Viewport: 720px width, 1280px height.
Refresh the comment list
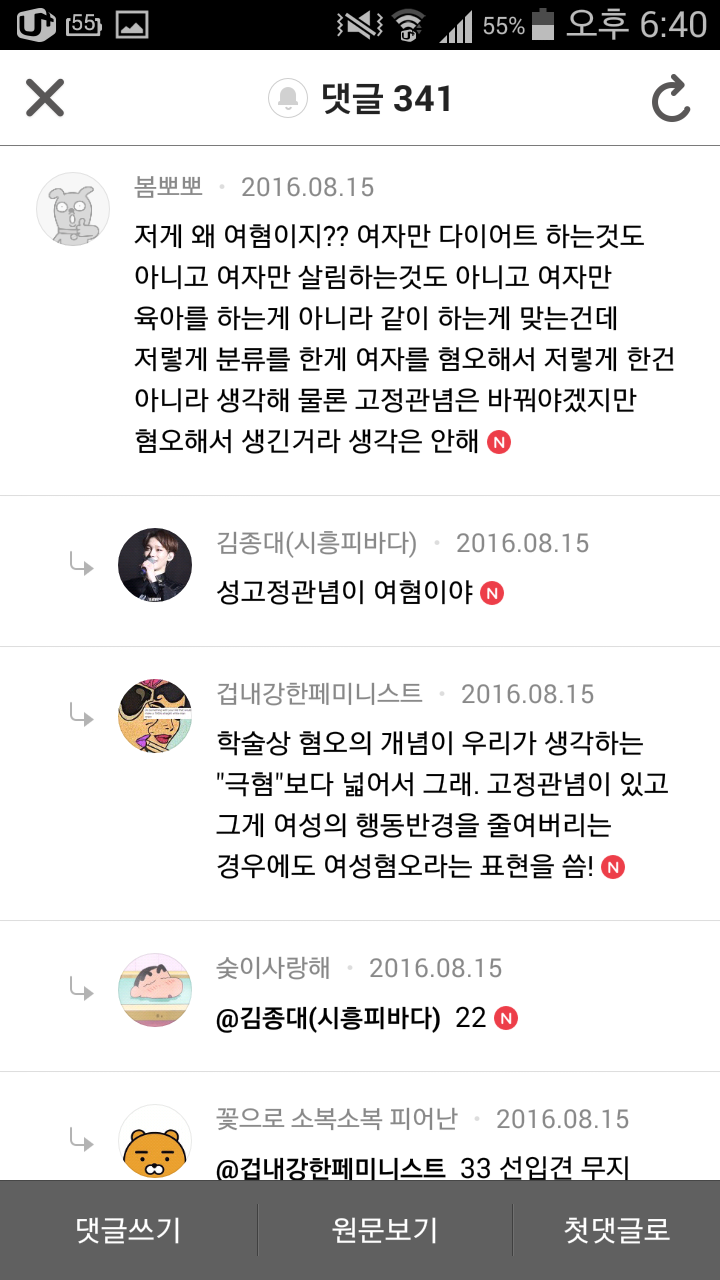671,99
